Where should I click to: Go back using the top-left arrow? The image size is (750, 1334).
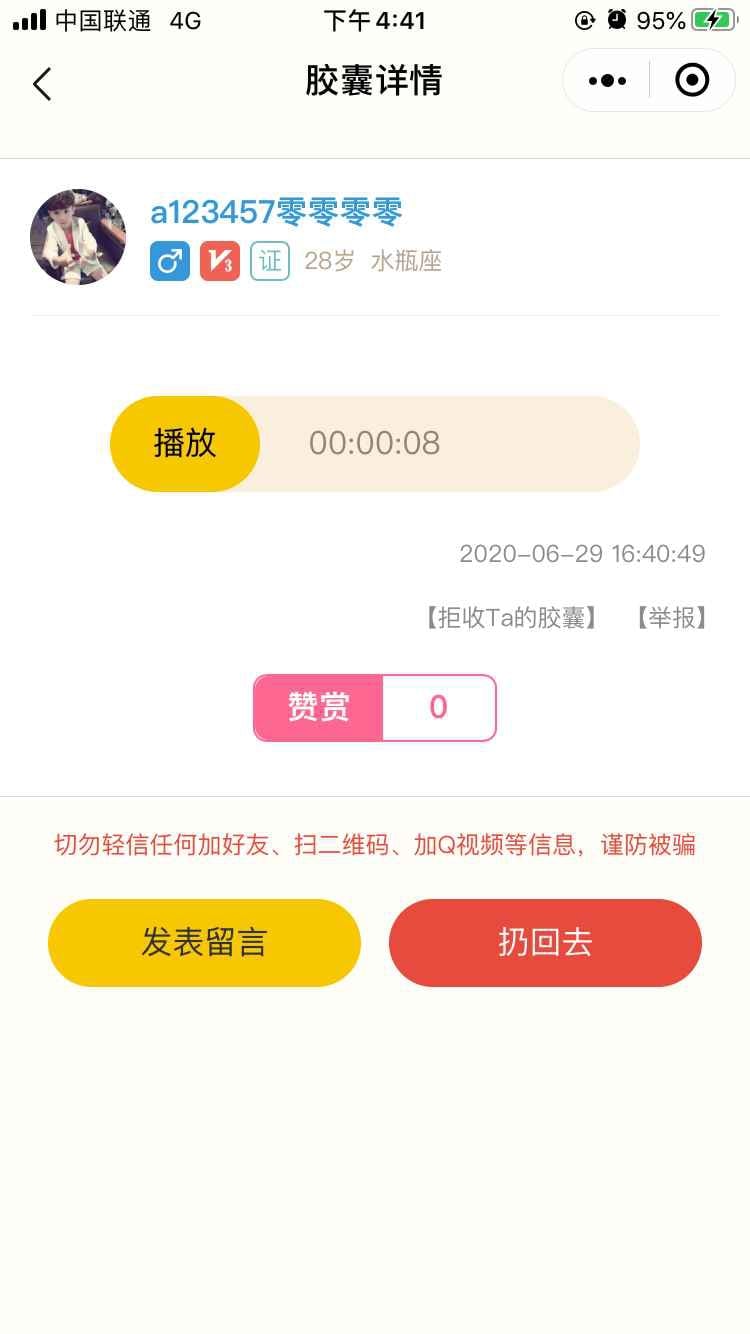pos(42,84)
